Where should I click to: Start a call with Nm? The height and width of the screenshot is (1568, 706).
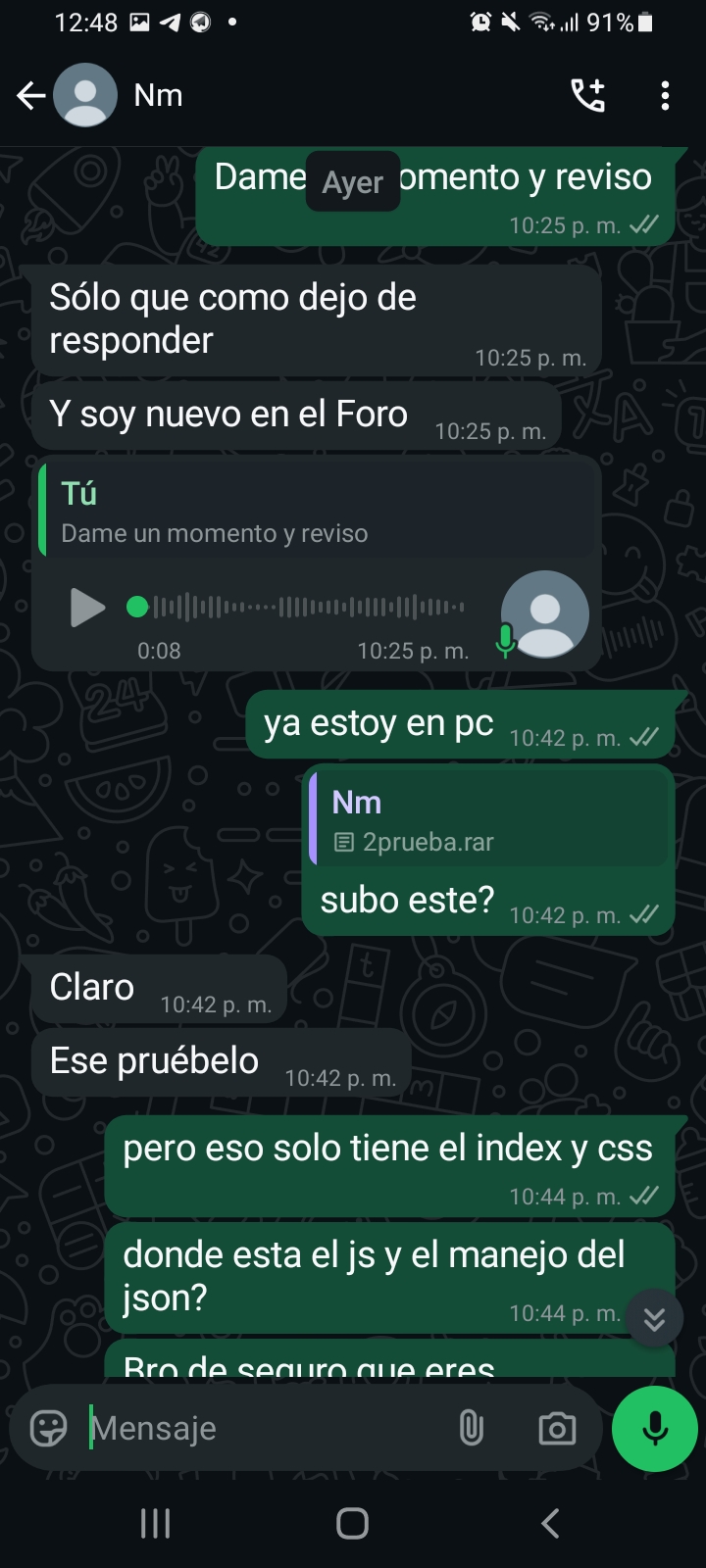(x=588, y=95)
